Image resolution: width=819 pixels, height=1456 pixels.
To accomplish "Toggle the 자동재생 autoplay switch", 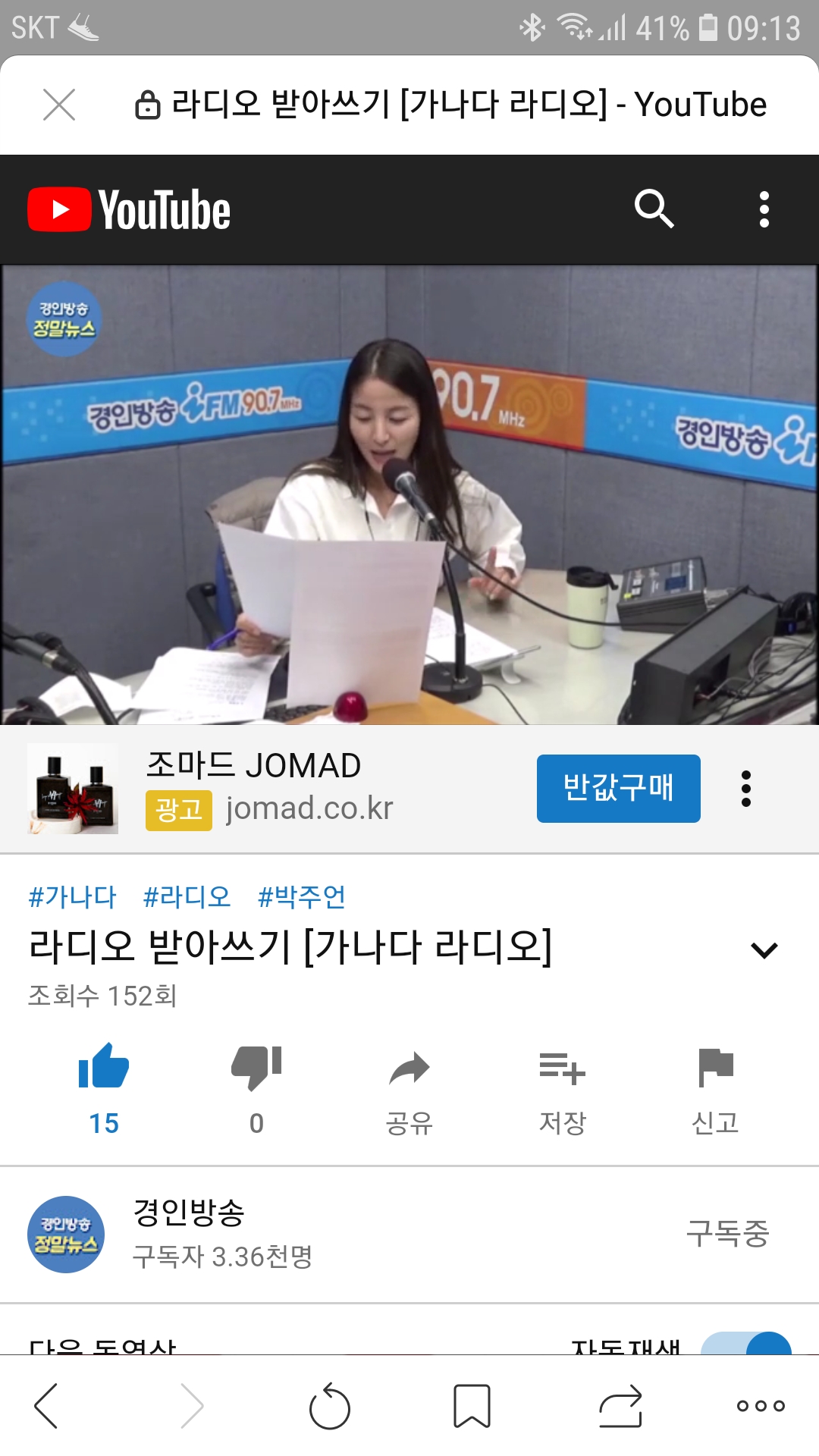I will 747,1345.
